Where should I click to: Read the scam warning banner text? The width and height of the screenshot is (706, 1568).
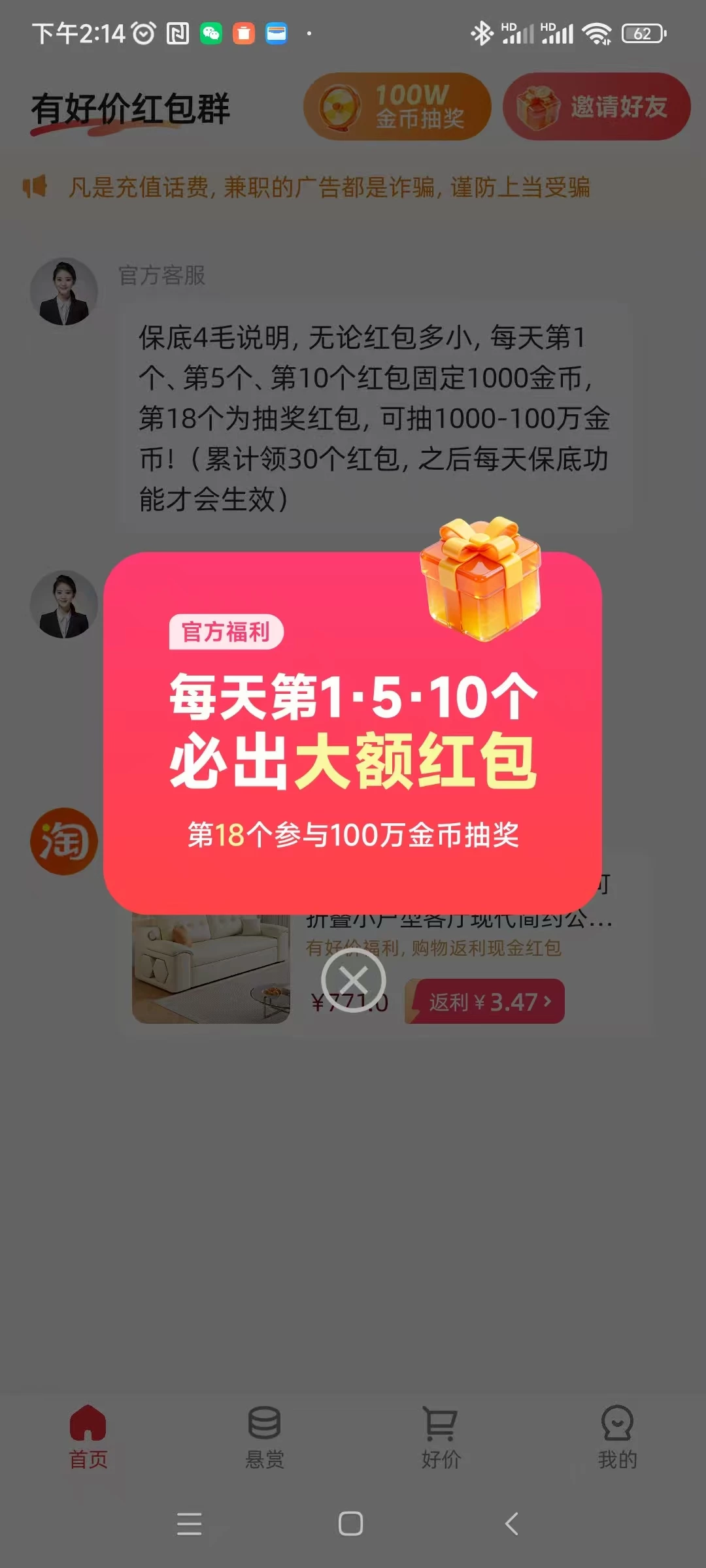click(331, 186)
